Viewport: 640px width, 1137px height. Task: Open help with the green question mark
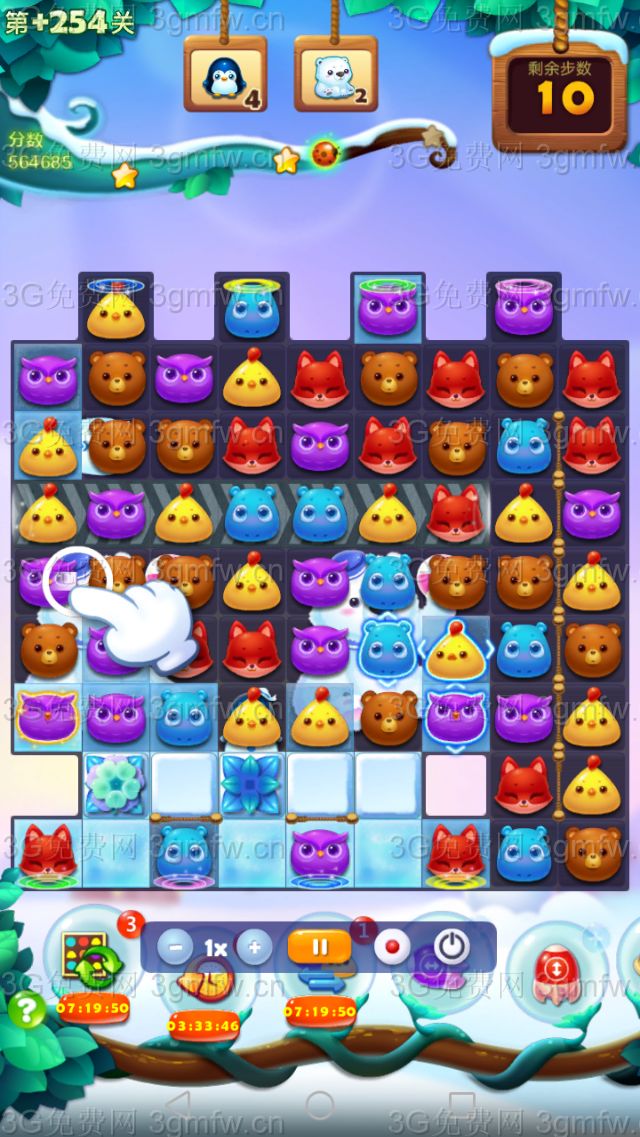point(28,1010)
